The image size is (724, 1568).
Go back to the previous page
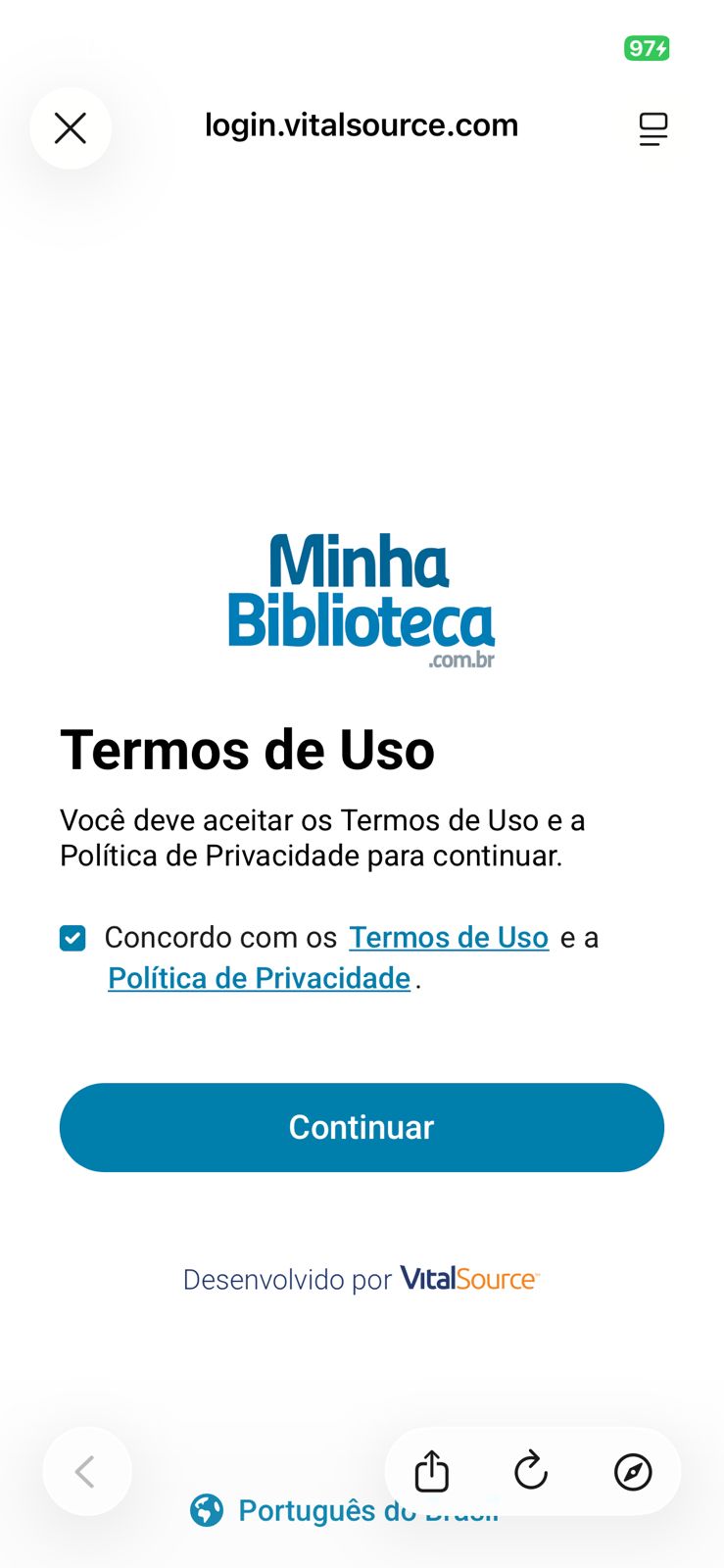tap(86, 1471)
